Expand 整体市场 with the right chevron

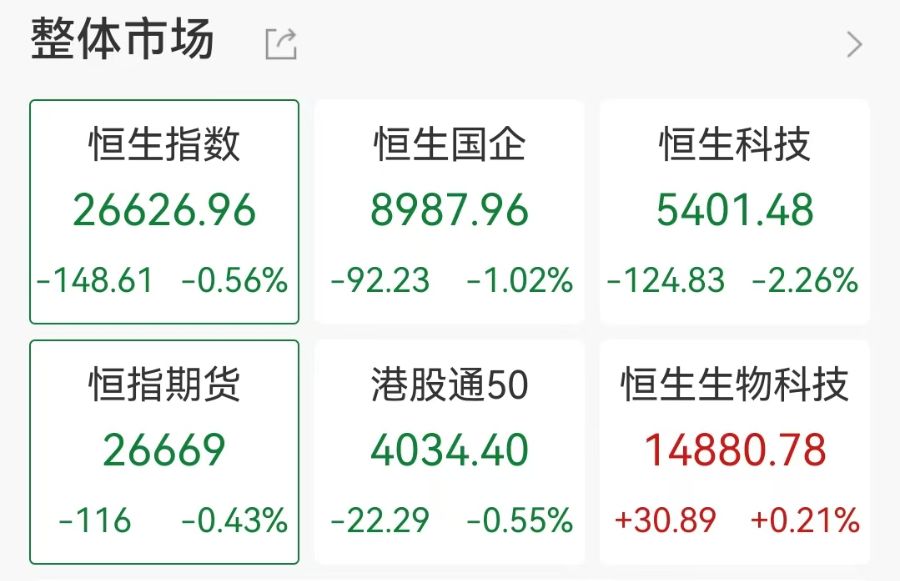pyautogui.click(x=853, y=44)
